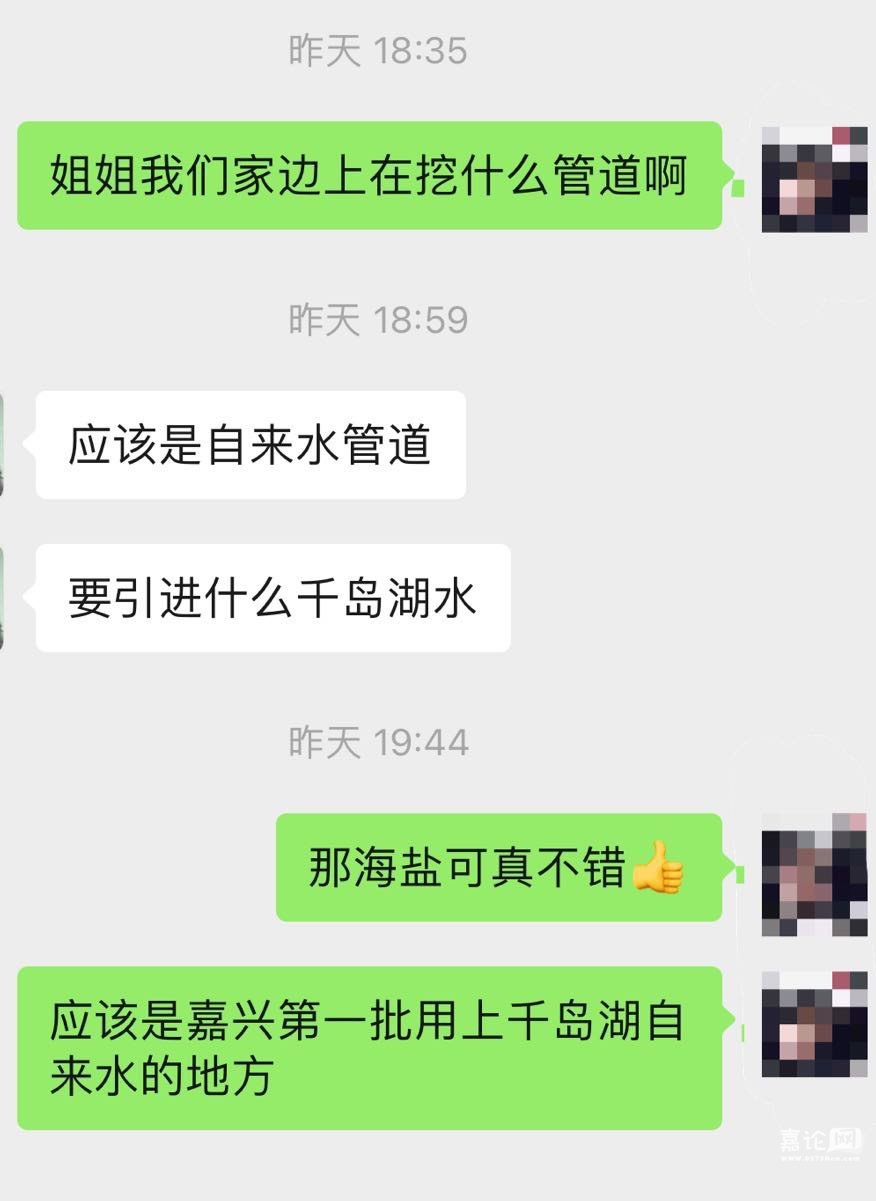Open sender's avatar beside the 挖什么管道 message
The height and width of the screenshot is (1201, 876).
pyautogui.click(x=813, y=180)
